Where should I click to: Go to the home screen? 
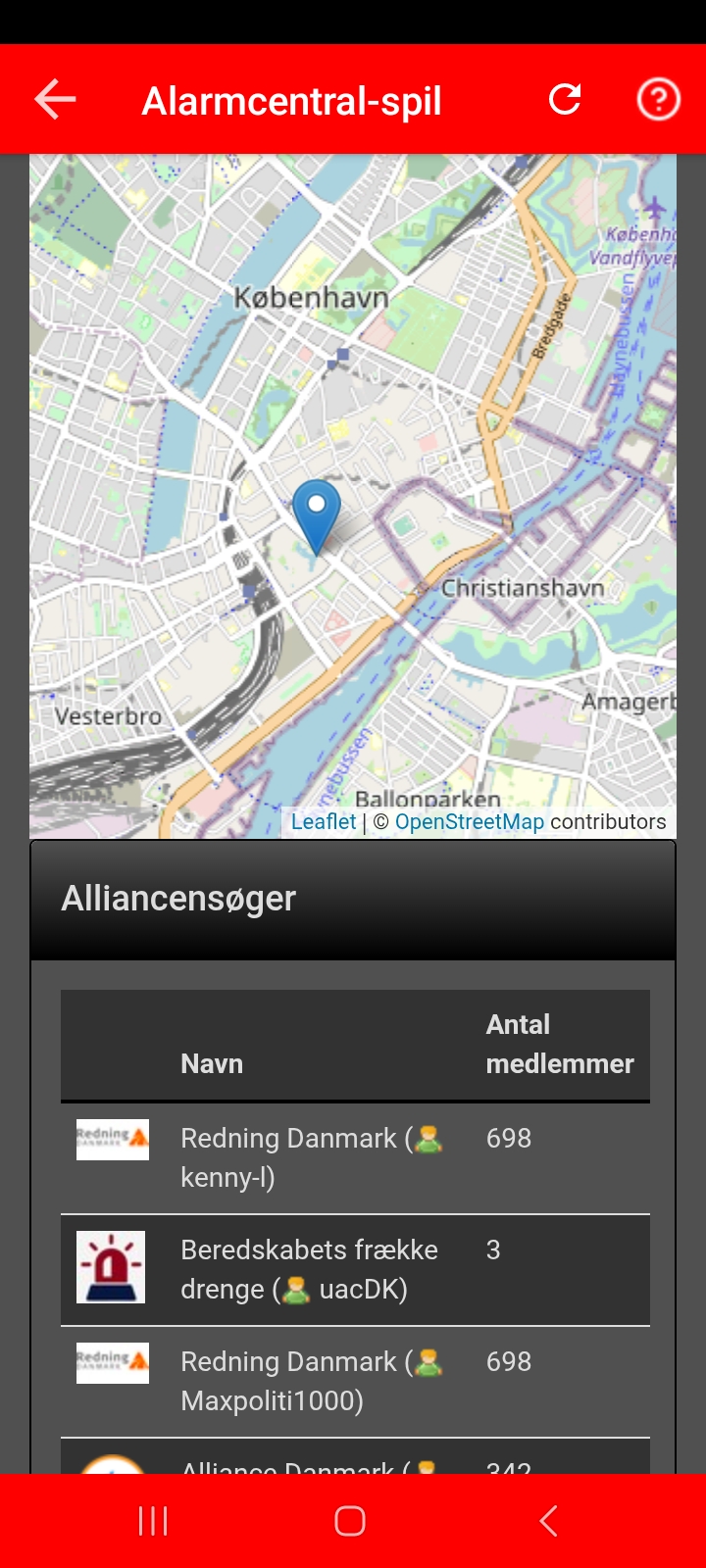[x=350, y=1521]
